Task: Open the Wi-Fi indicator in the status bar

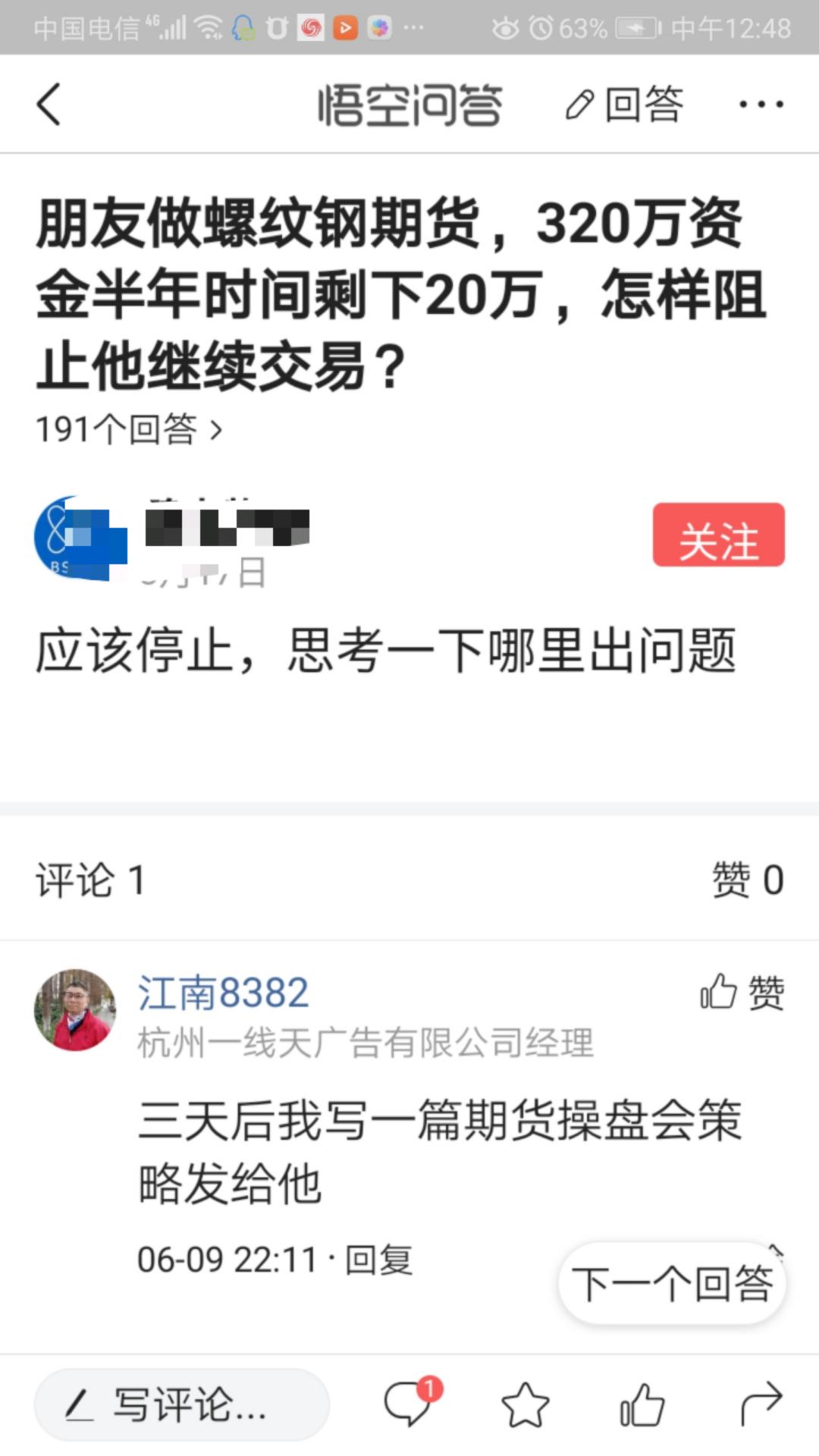Action: point(210,27)
